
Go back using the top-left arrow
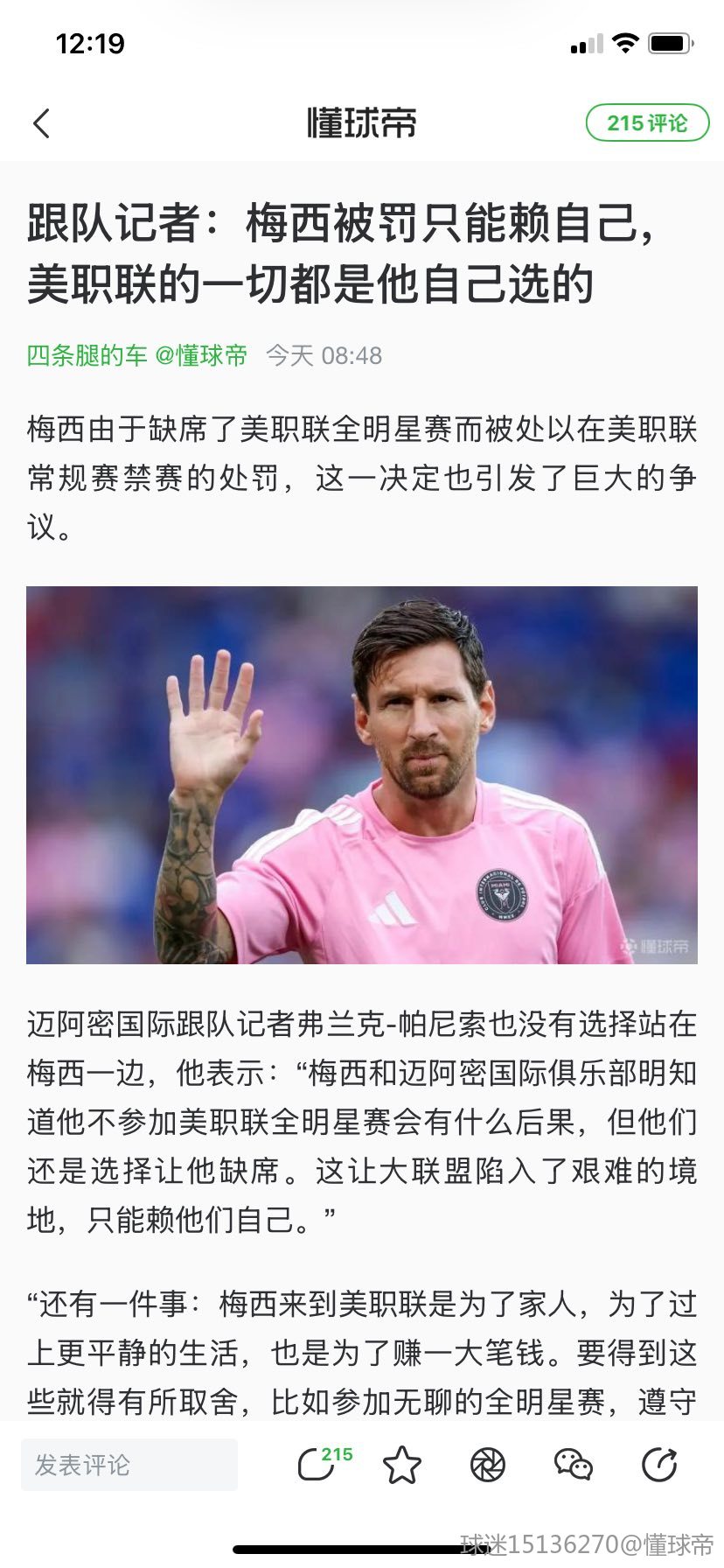click(41, 123)
